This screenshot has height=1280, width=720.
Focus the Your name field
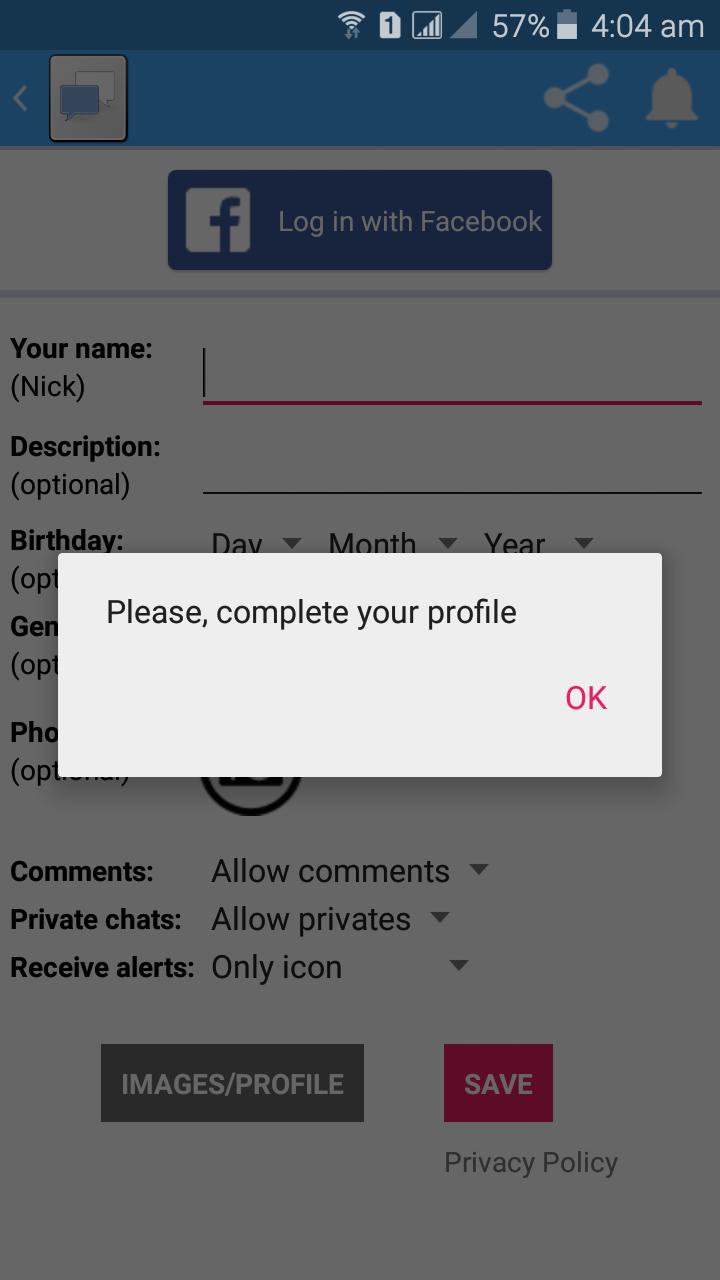point(452,377)
